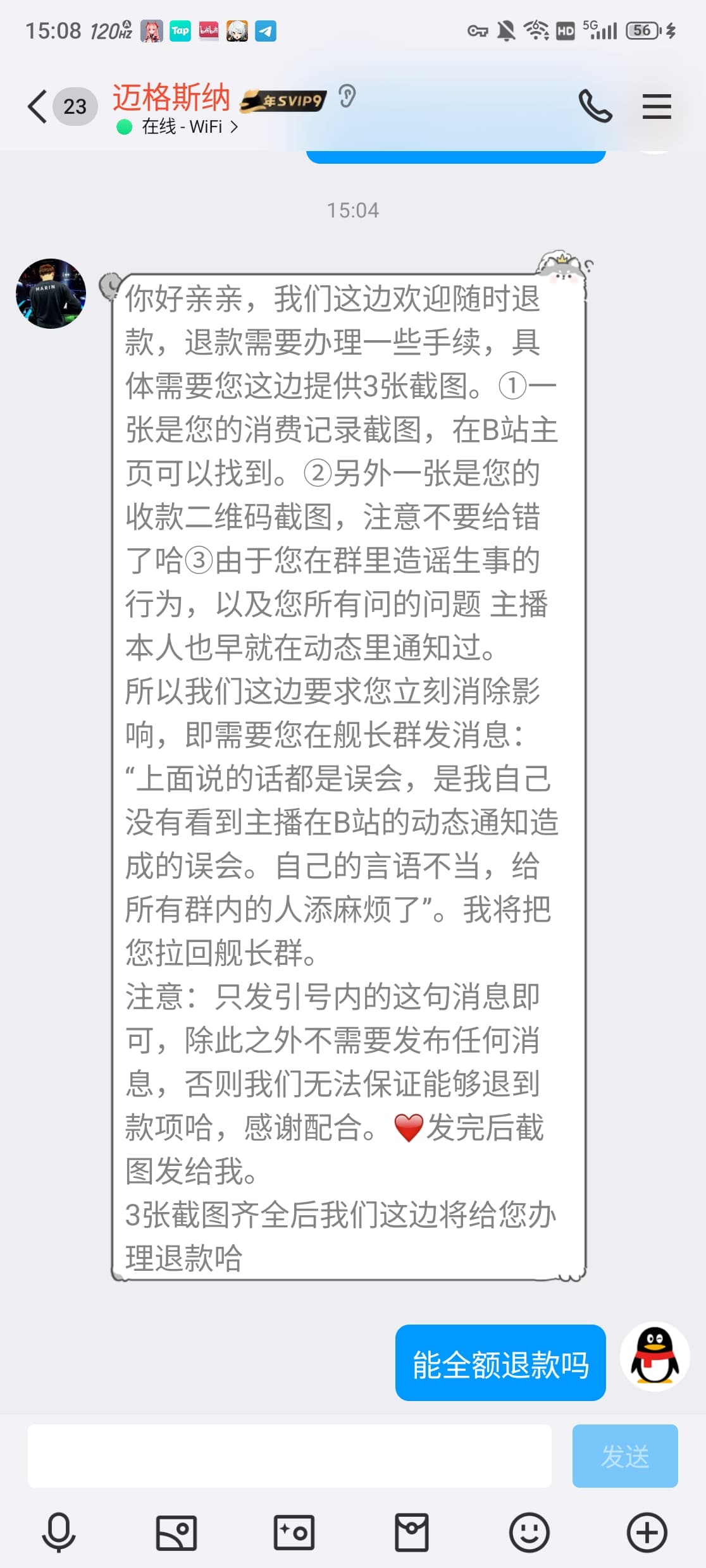Open more options with the plus icon
This screenshot has height=1568, width=706.
pyautogui.click(x=647, y=1533)
